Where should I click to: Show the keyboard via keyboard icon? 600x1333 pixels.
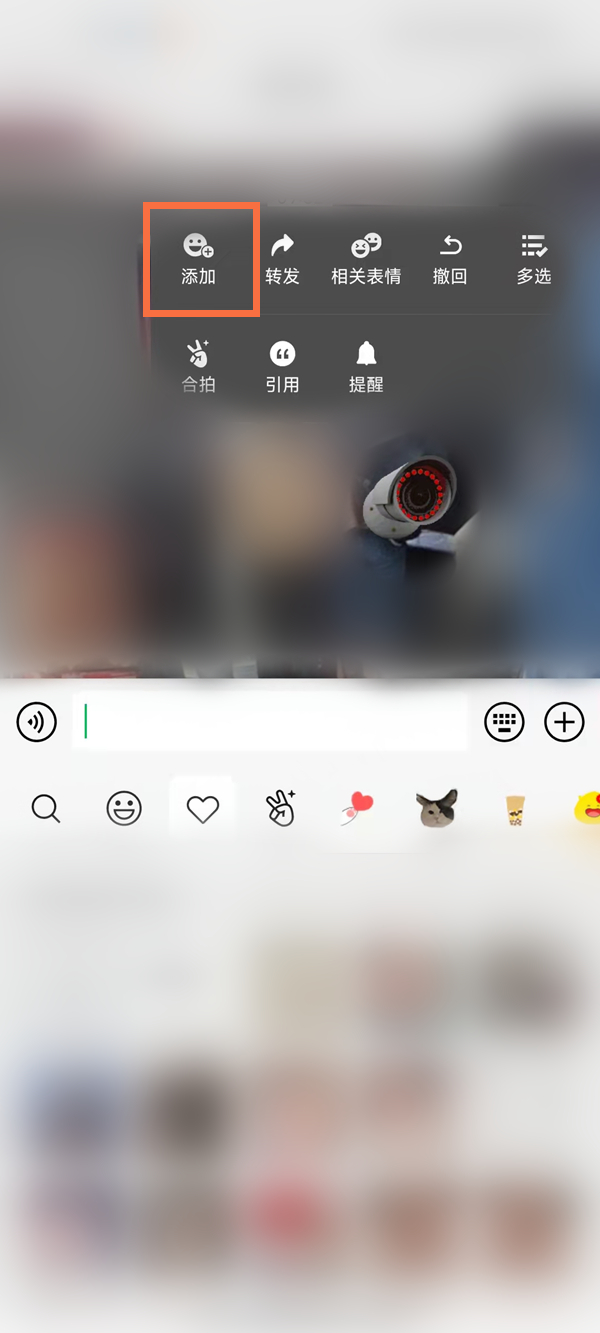505,721
